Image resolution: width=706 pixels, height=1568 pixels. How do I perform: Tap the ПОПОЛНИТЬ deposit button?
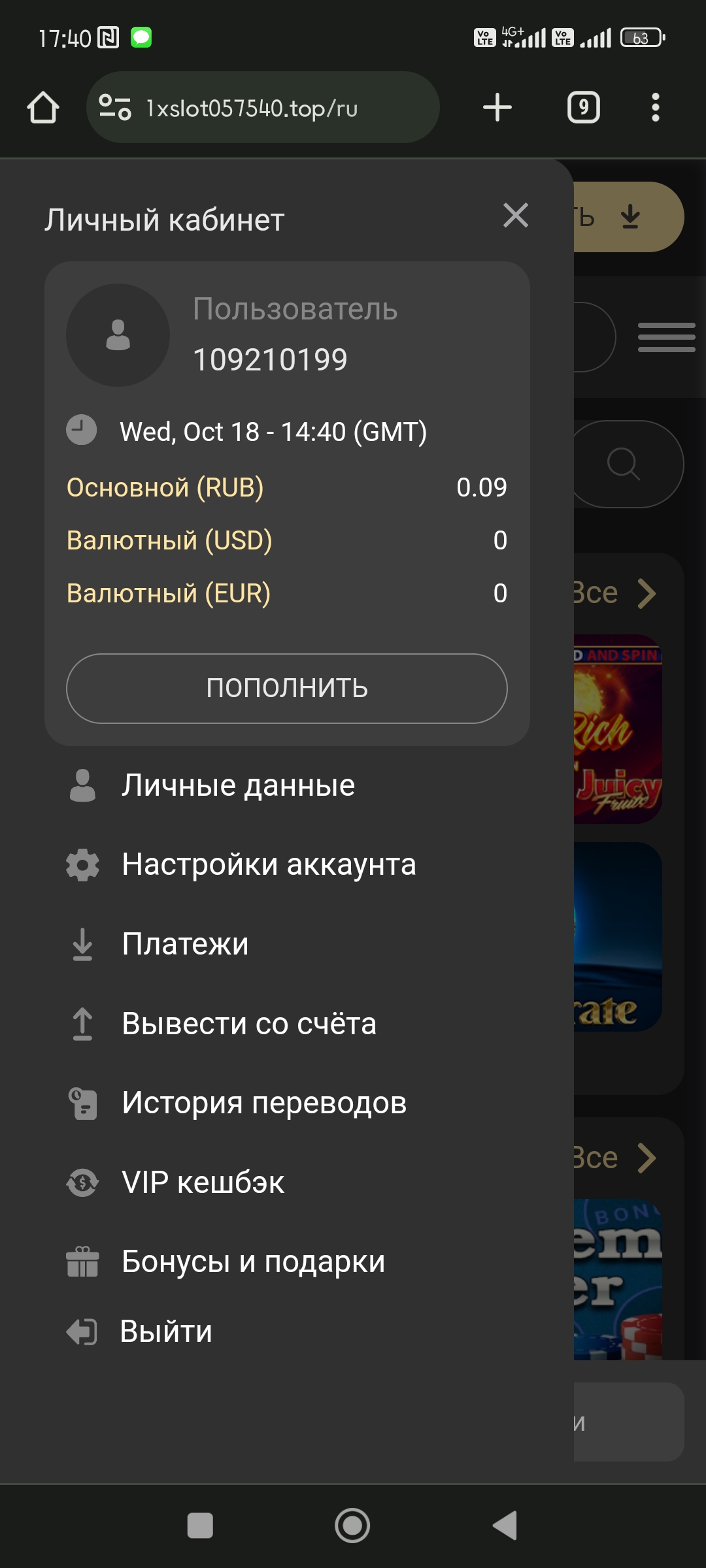287,689
